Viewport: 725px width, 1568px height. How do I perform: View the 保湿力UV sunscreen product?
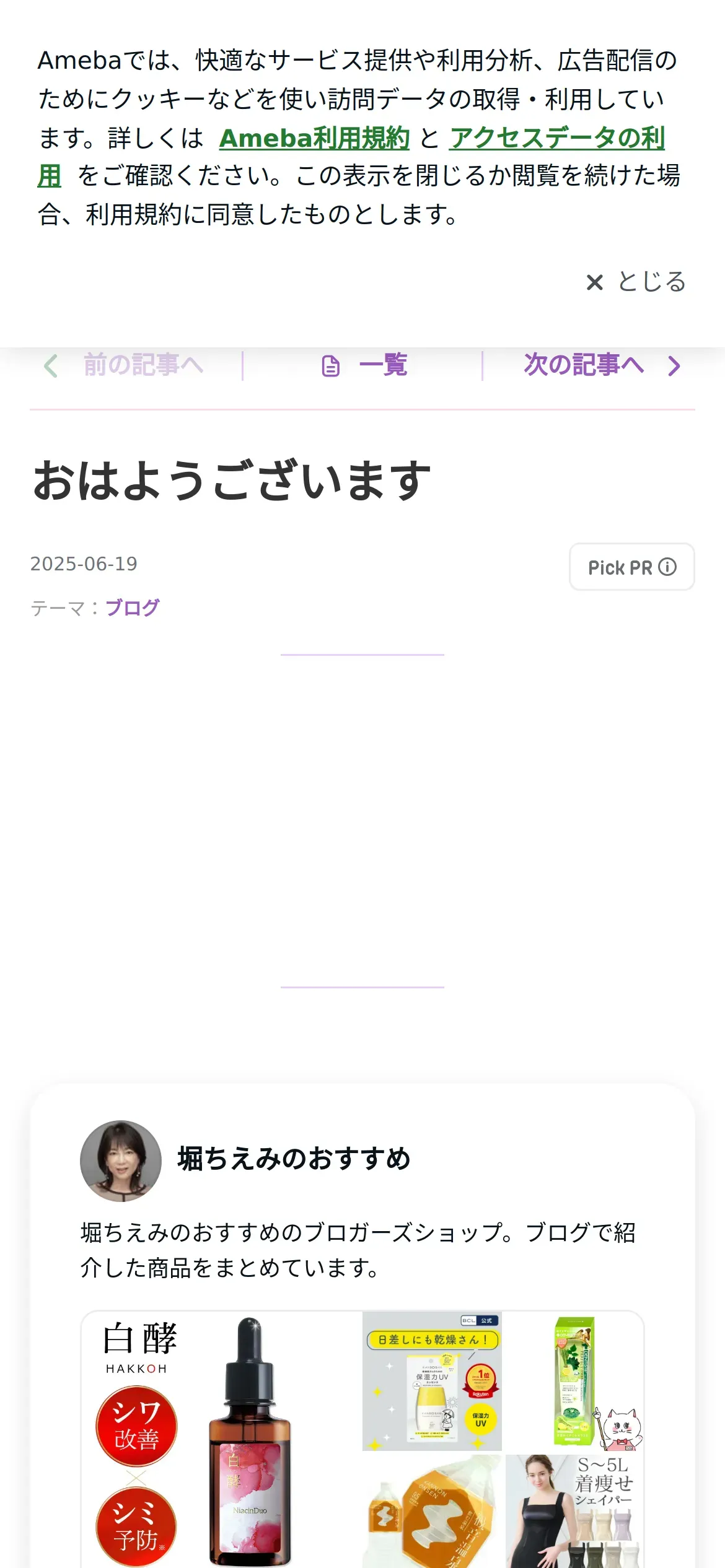[432, 1381]
